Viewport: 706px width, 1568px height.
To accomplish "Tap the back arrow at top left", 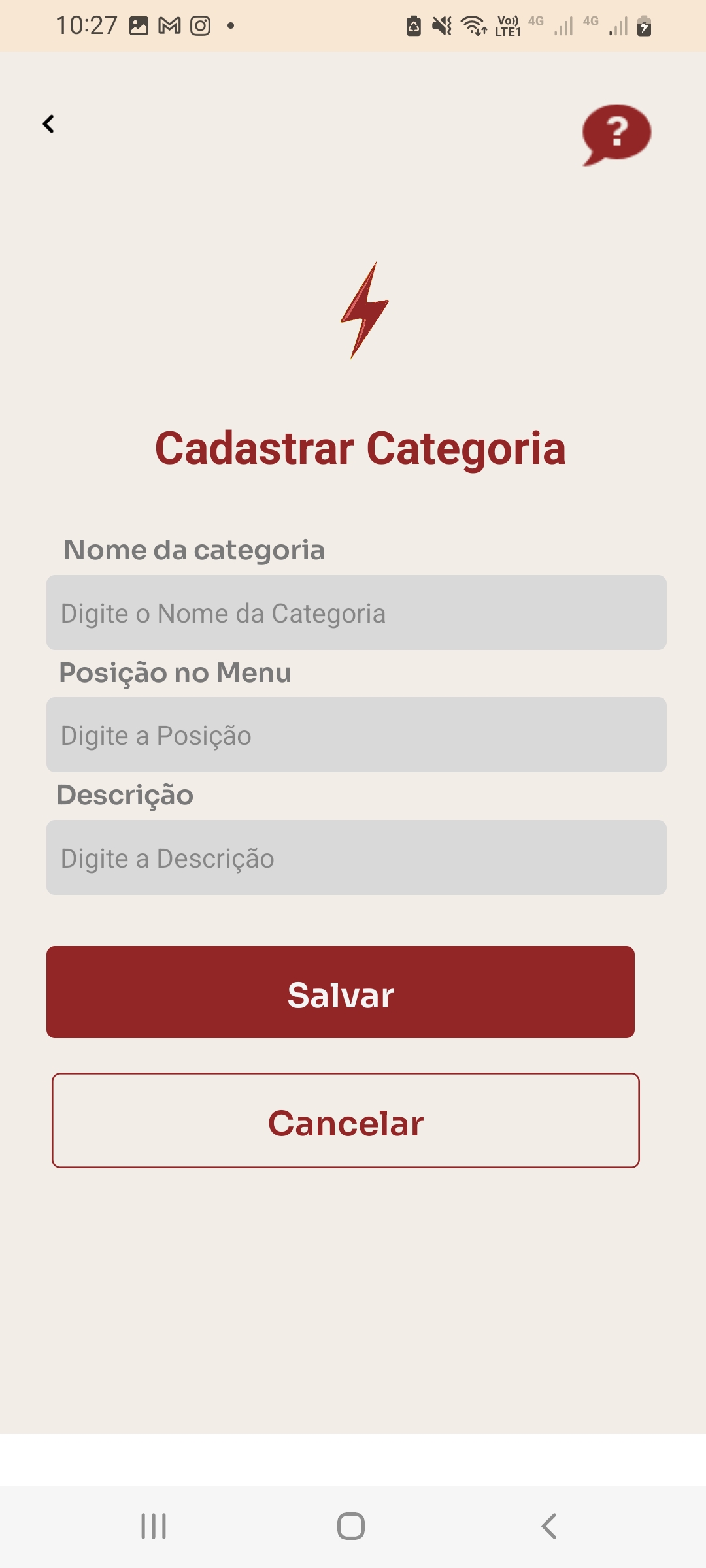I will point(48,123).
